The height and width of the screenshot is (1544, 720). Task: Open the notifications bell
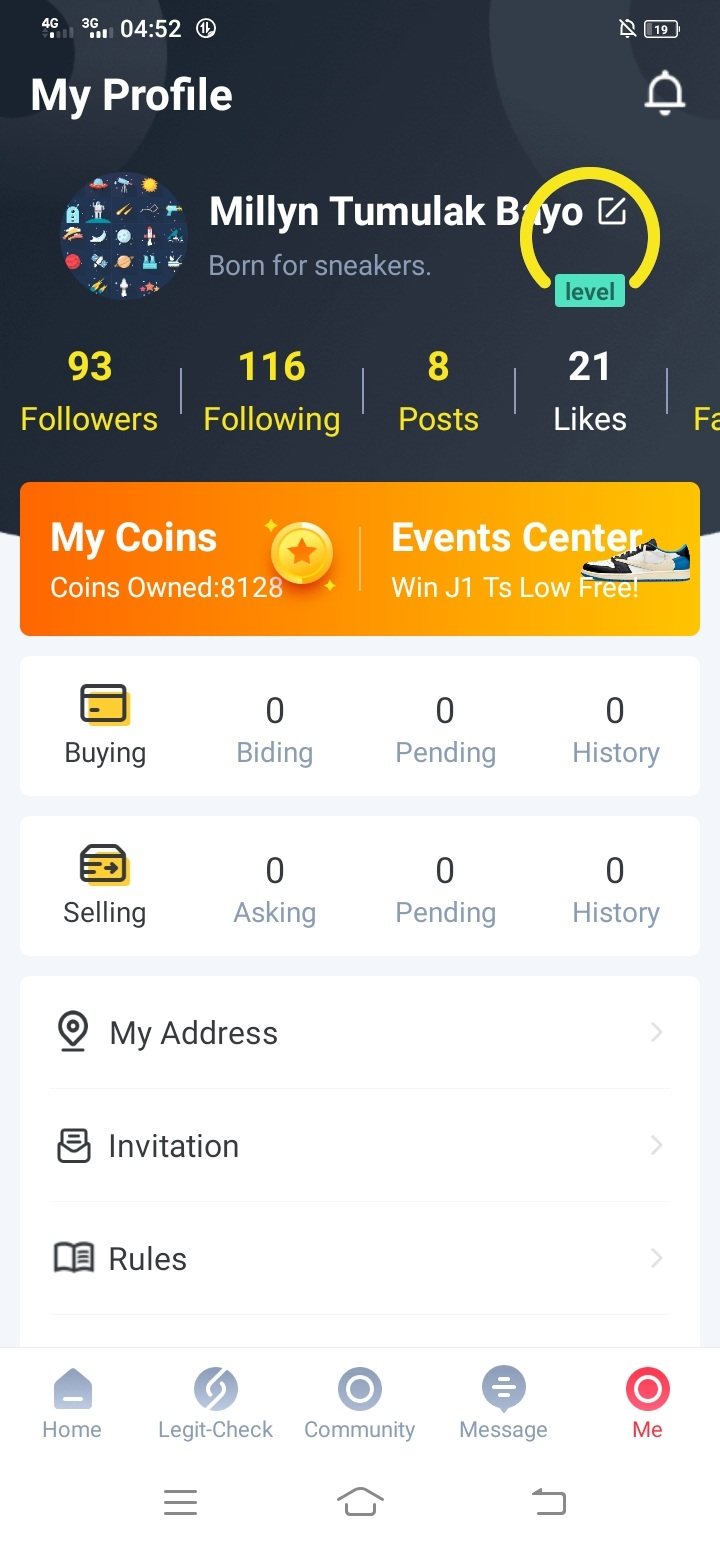pos(664,94)
